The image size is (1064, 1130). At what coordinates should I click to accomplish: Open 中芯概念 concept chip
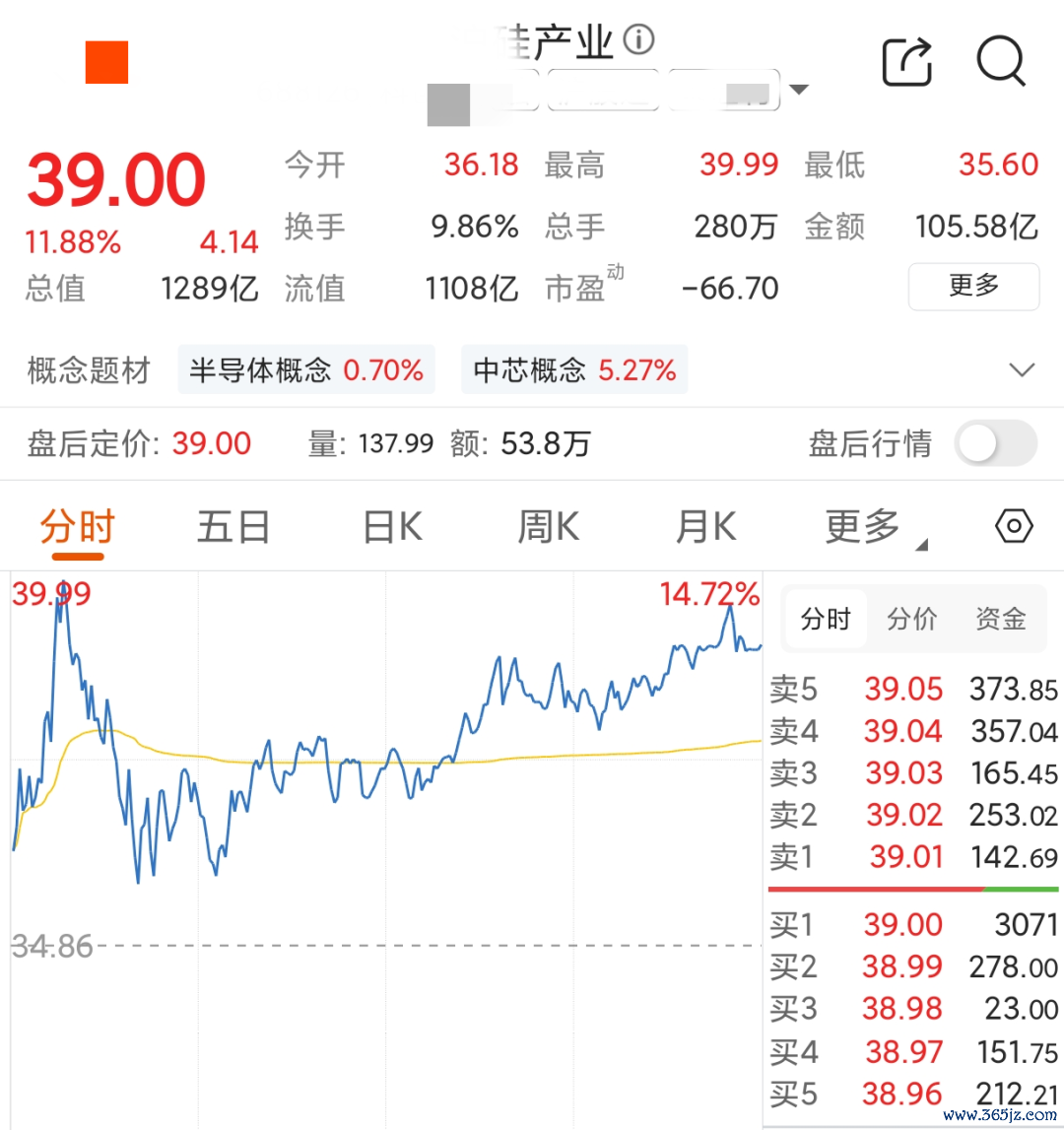(x=574, y=369)
